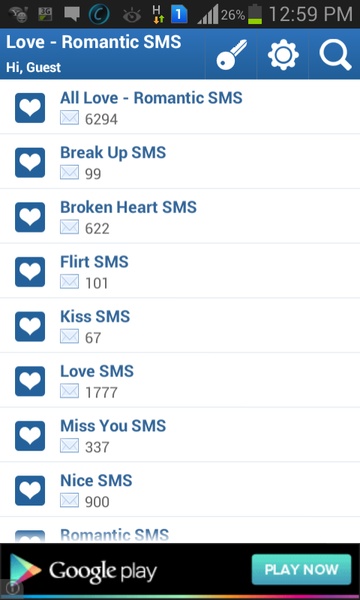Screen dimensions: 360x600
Task: Open settings via the gear icon
Action: [283, 54]
